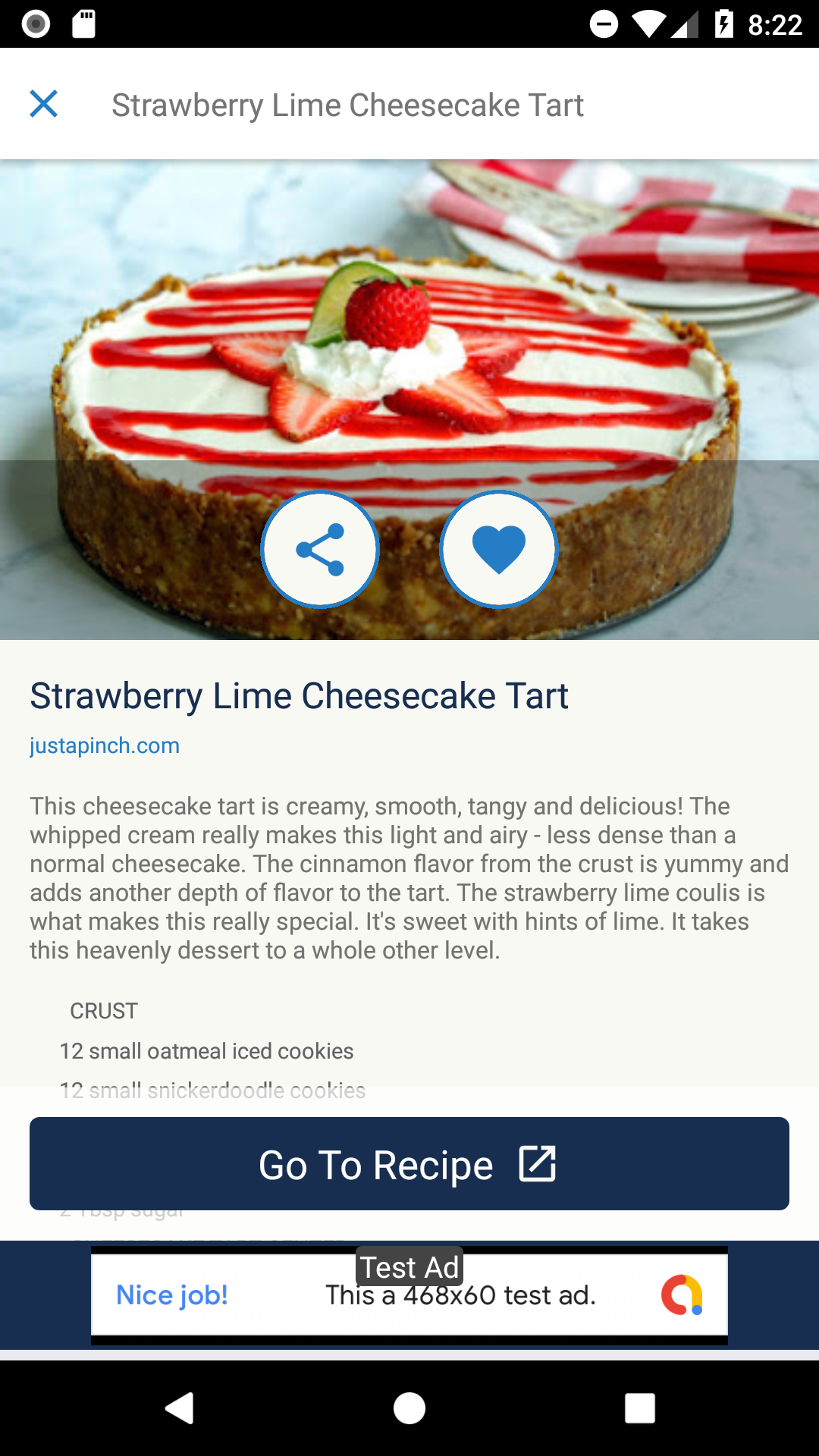Favorite this recipe with the heart icon

(499, 550)
